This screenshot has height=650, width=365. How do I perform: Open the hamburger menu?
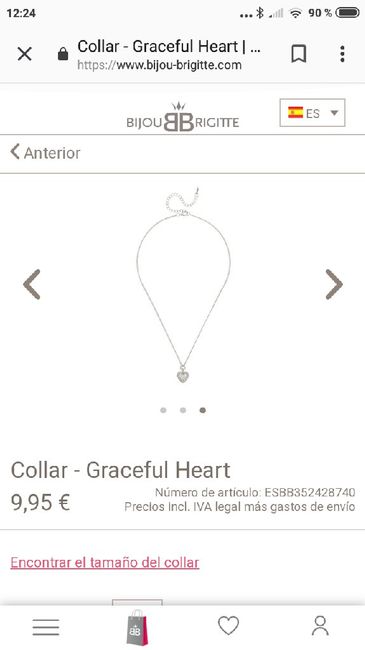click(x=46, y=627)
